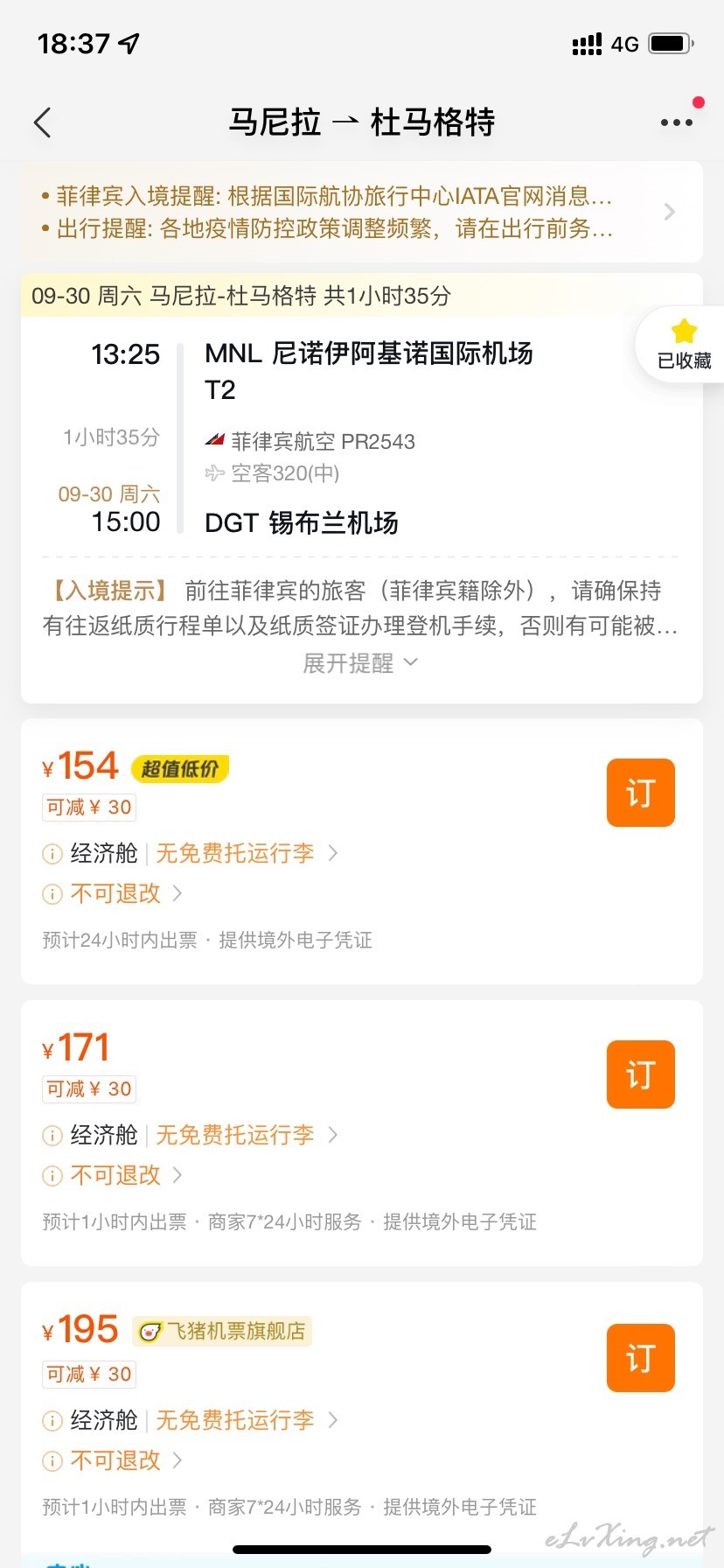Go back using the top-left arrow
Screen dimensions: 724x1568
coord(42,122)
